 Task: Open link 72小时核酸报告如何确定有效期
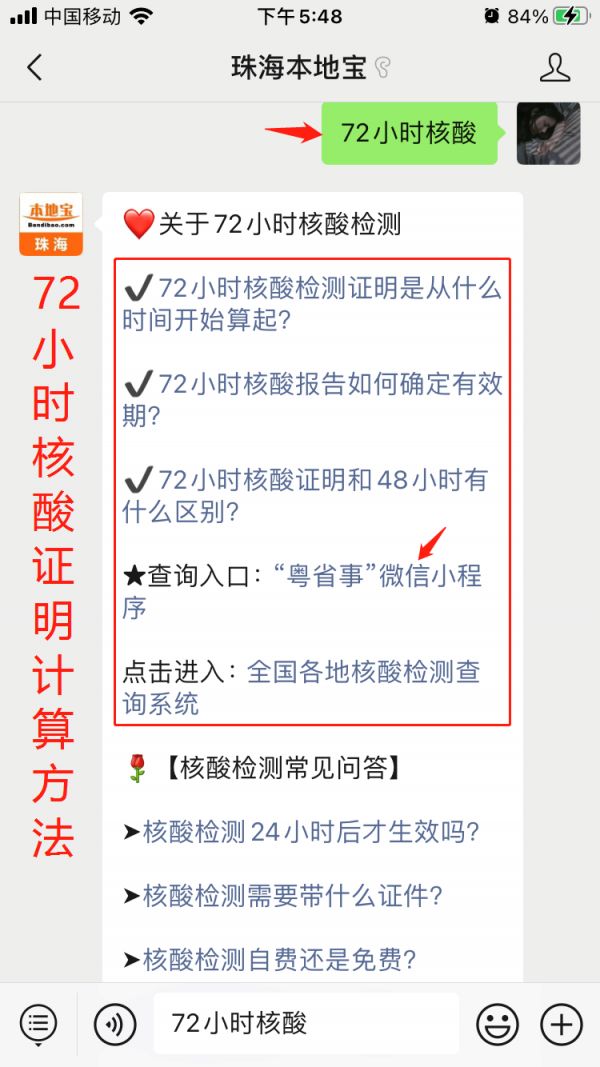pyautogui.click(x=312, y=399)
